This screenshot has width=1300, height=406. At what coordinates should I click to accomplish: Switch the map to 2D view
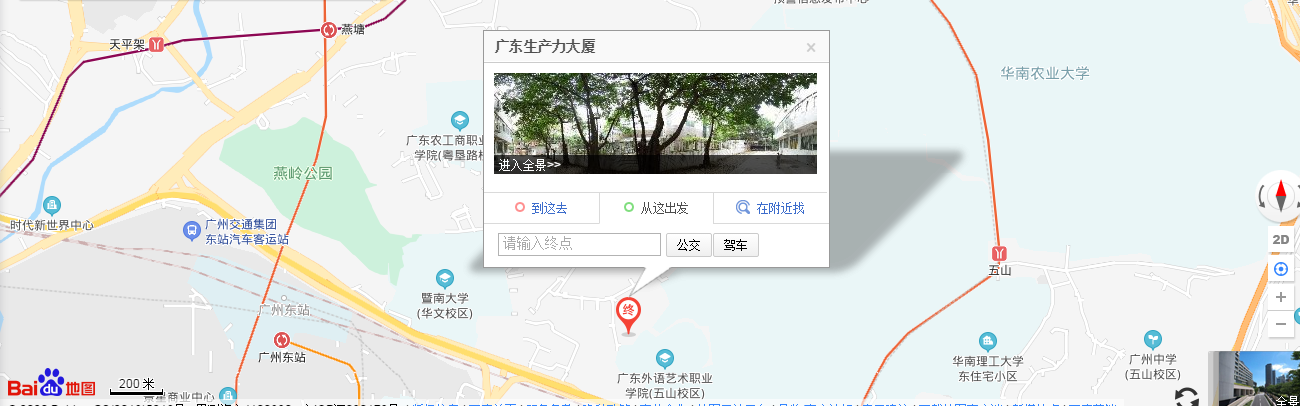tap(1280, 240)
